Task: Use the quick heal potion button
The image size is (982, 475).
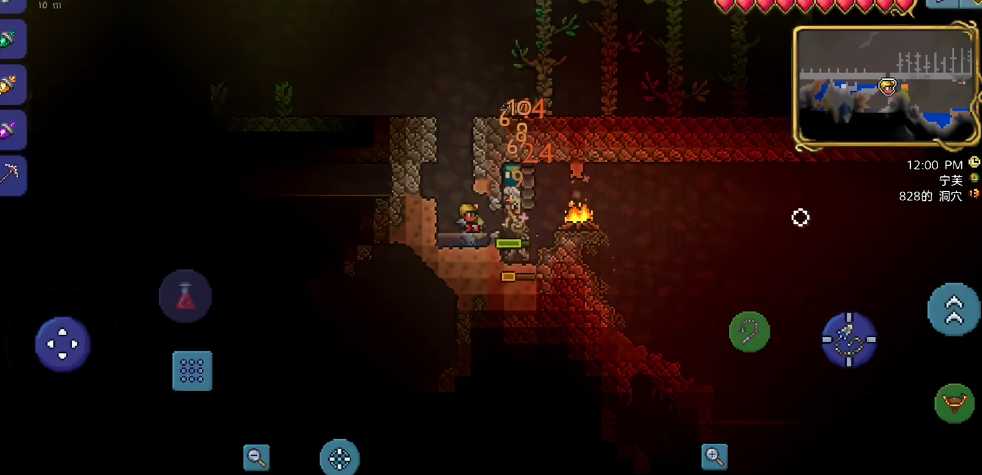Action: tap(185, 296)
